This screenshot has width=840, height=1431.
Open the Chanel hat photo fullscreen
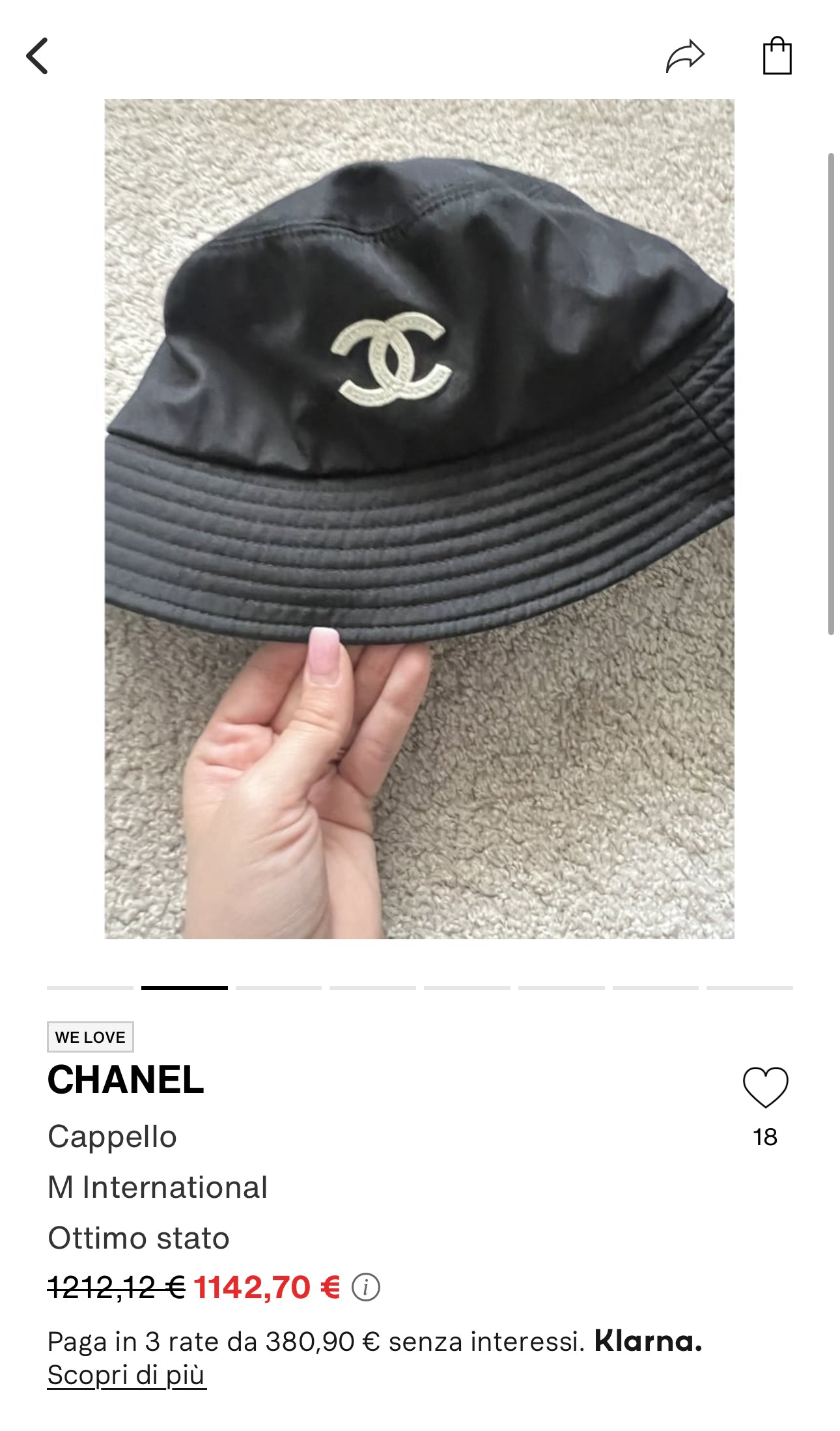click(419, 518)
